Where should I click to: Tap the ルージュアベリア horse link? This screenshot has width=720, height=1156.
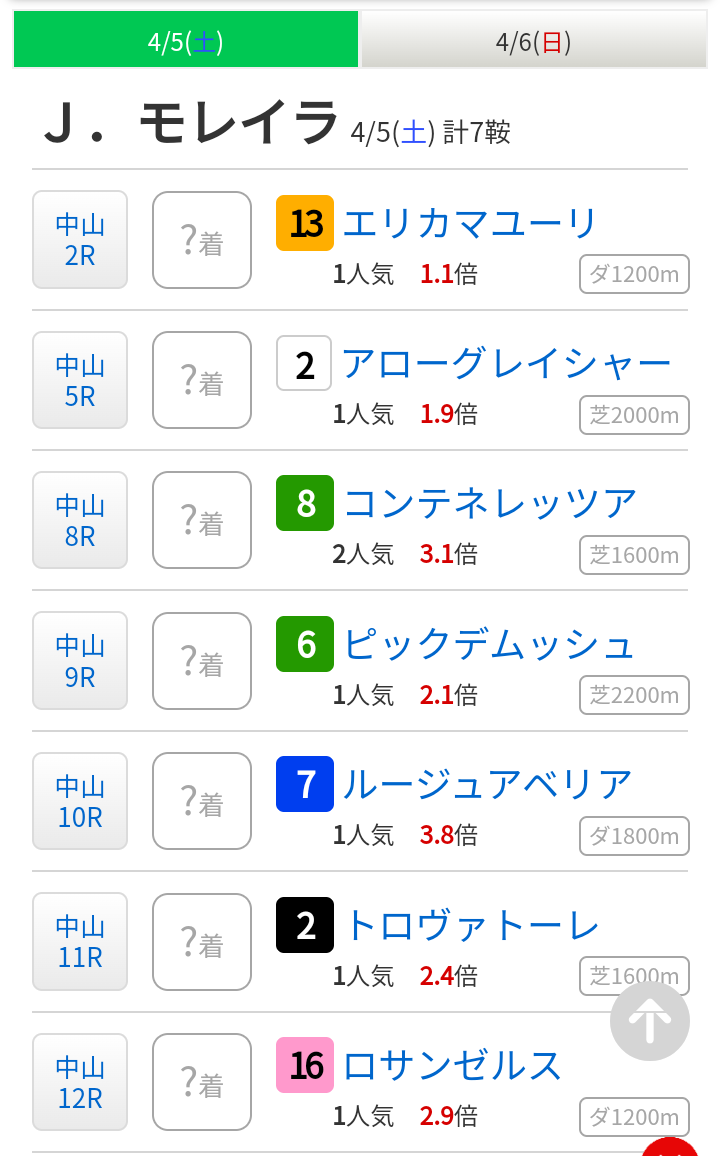click(488, 784)
